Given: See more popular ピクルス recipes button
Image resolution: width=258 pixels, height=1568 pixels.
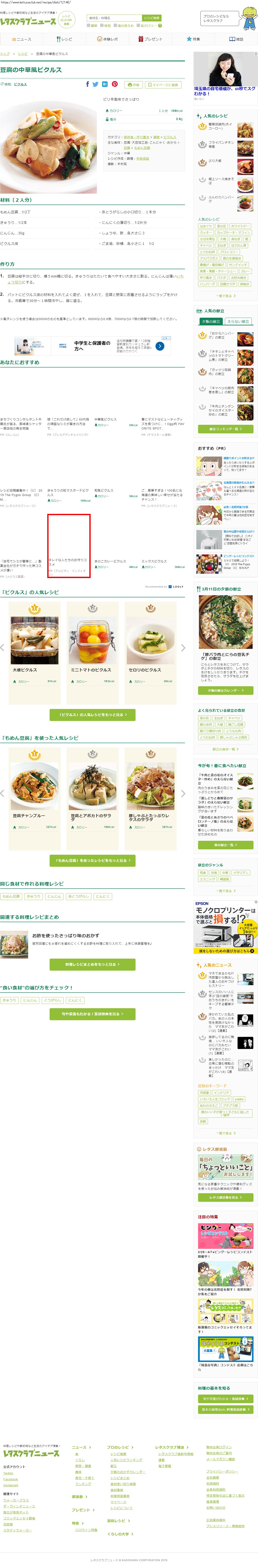Looking at the screenshot, I should click(93, 715).
